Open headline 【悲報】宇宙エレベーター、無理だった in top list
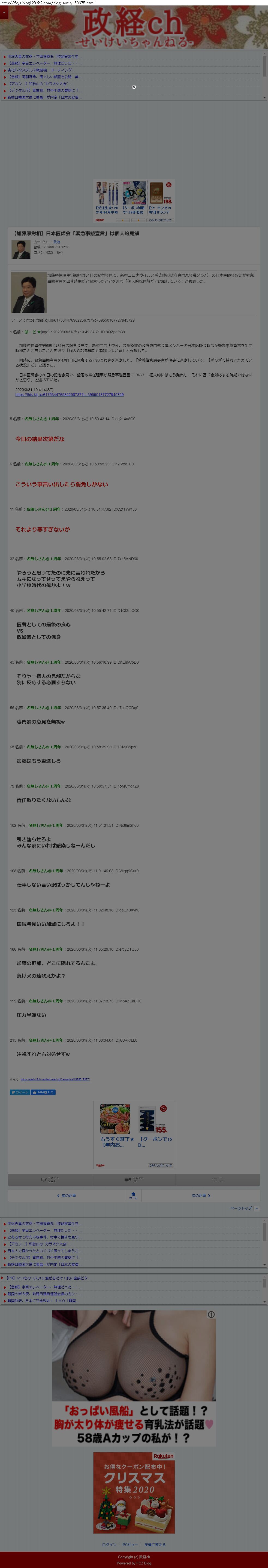The width and height of the screenshot is (268, 1568). (43, 63)
